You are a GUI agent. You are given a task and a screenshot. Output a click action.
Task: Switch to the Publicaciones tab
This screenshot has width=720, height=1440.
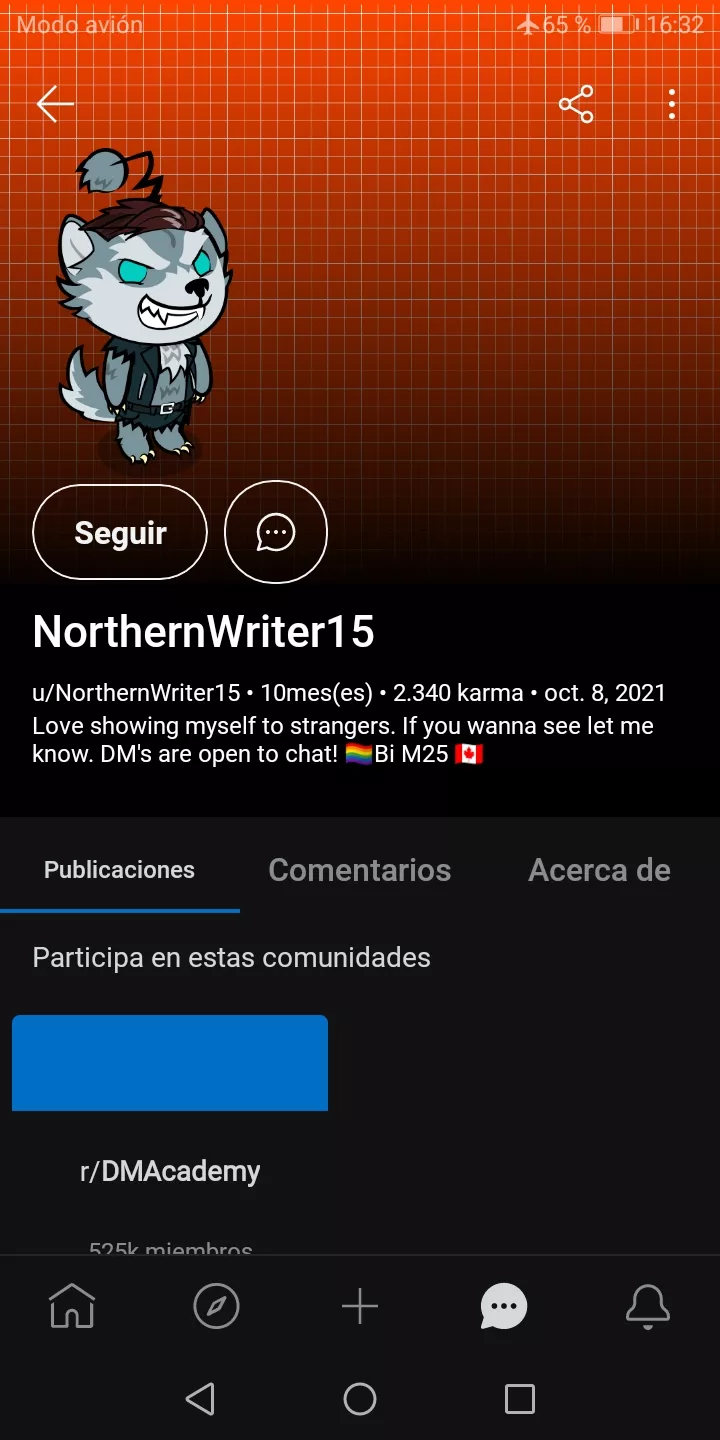(x=119, y=870)
